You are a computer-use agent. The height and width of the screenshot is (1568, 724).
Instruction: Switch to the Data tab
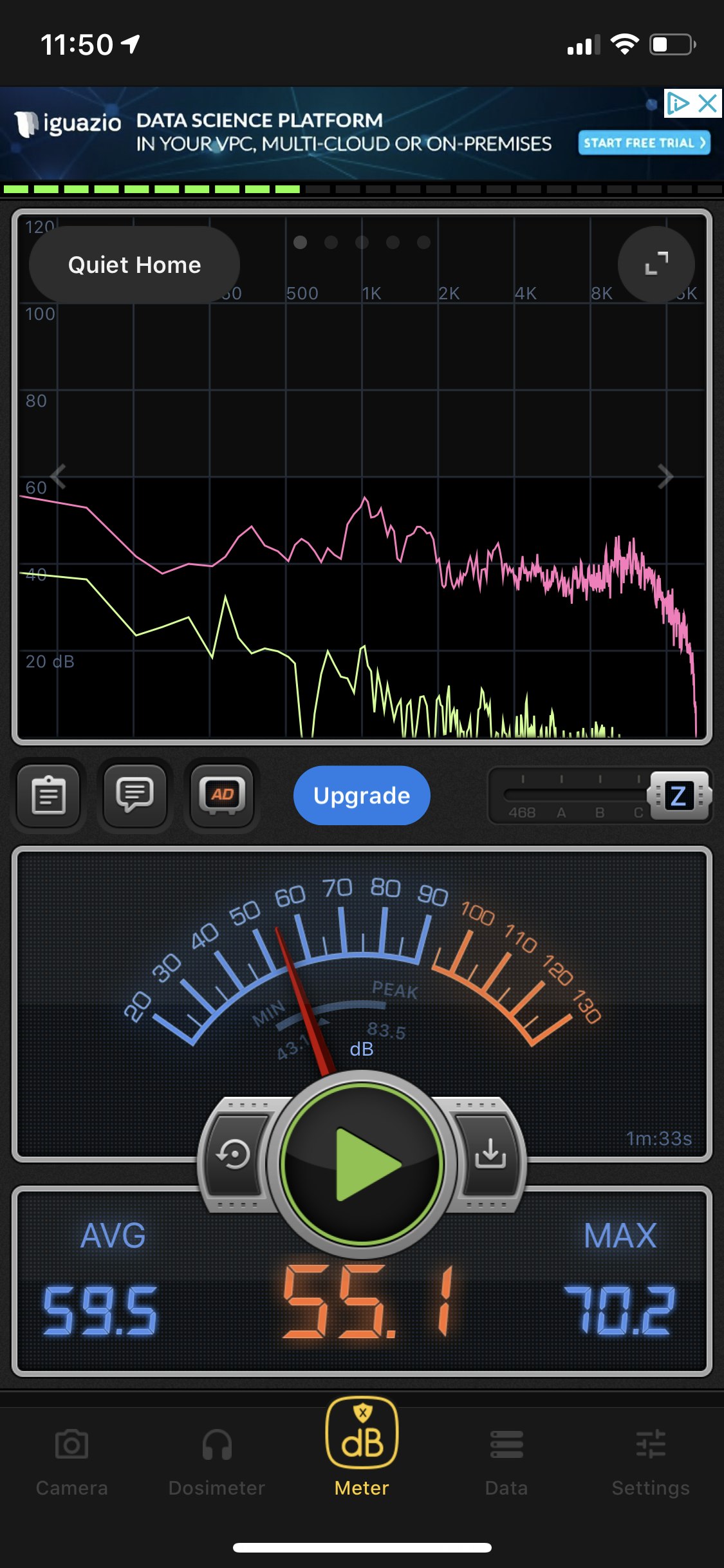click(506, 1461)
